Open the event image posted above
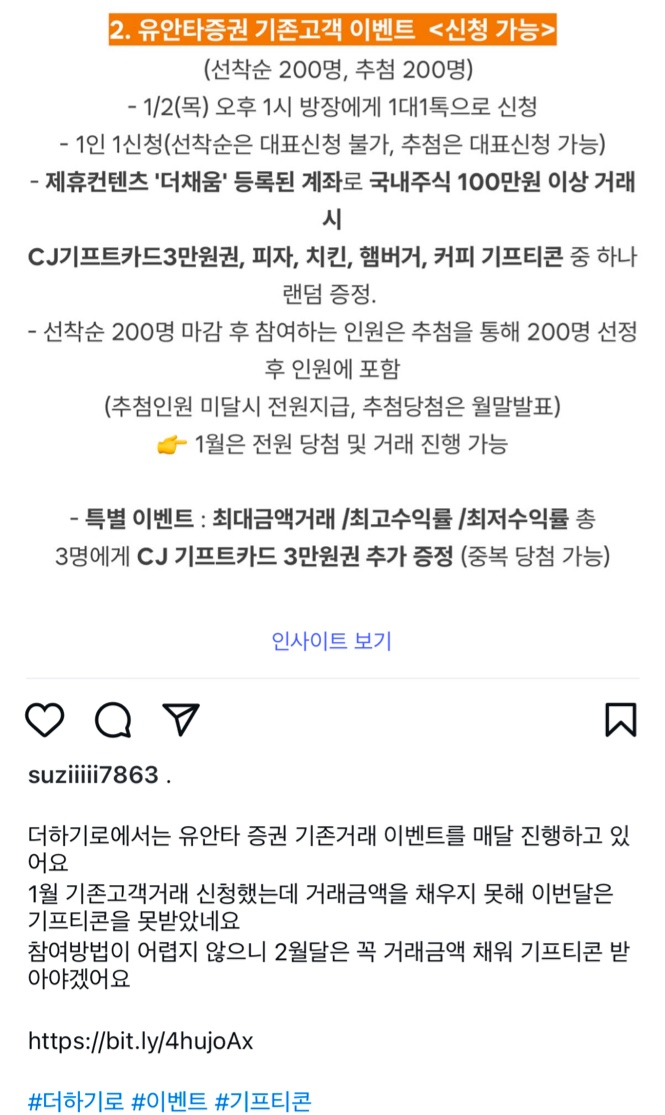Viewport: 665px width, 1115px height. coord(332,300)
